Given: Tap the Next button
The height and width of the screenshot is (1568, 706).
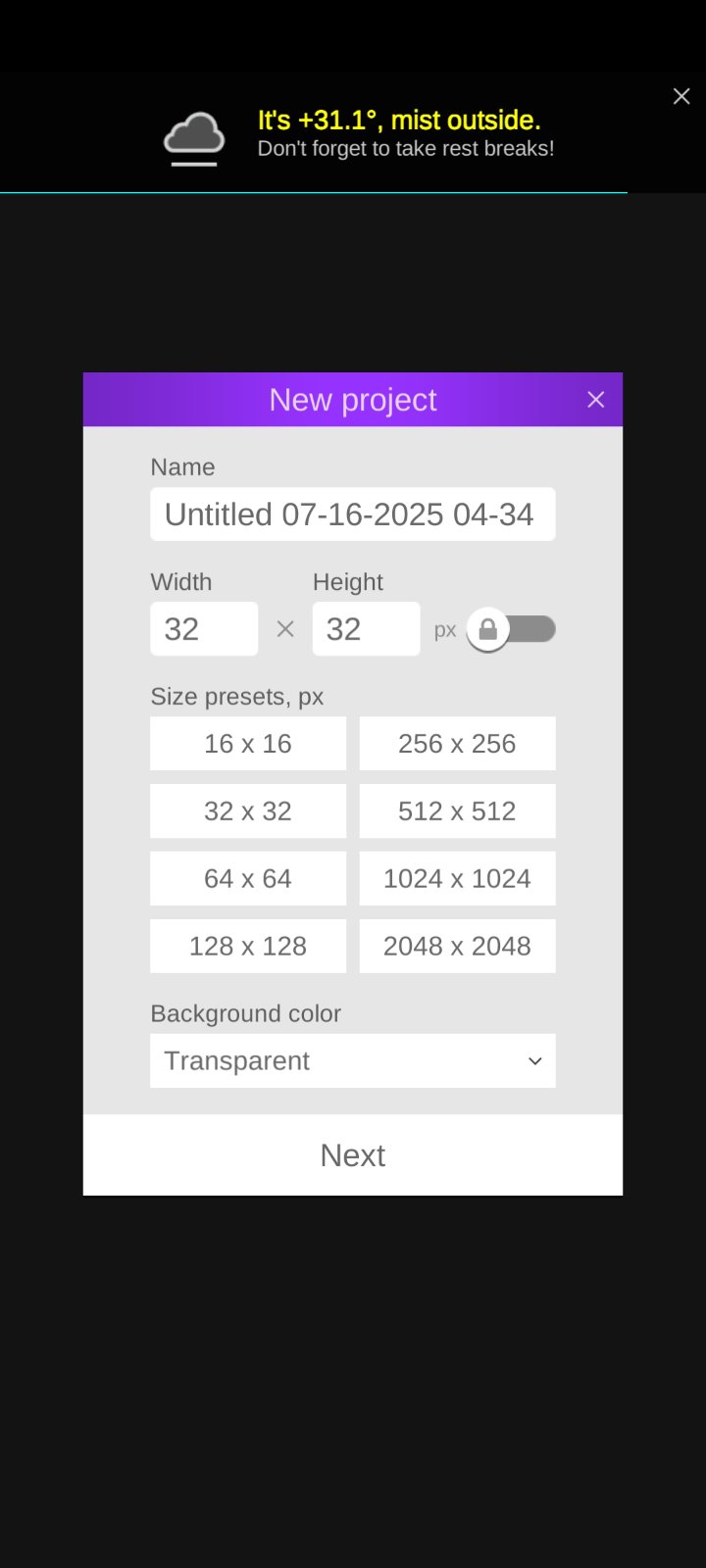Looking at the screenshot, I should (x=353, y=1154).
